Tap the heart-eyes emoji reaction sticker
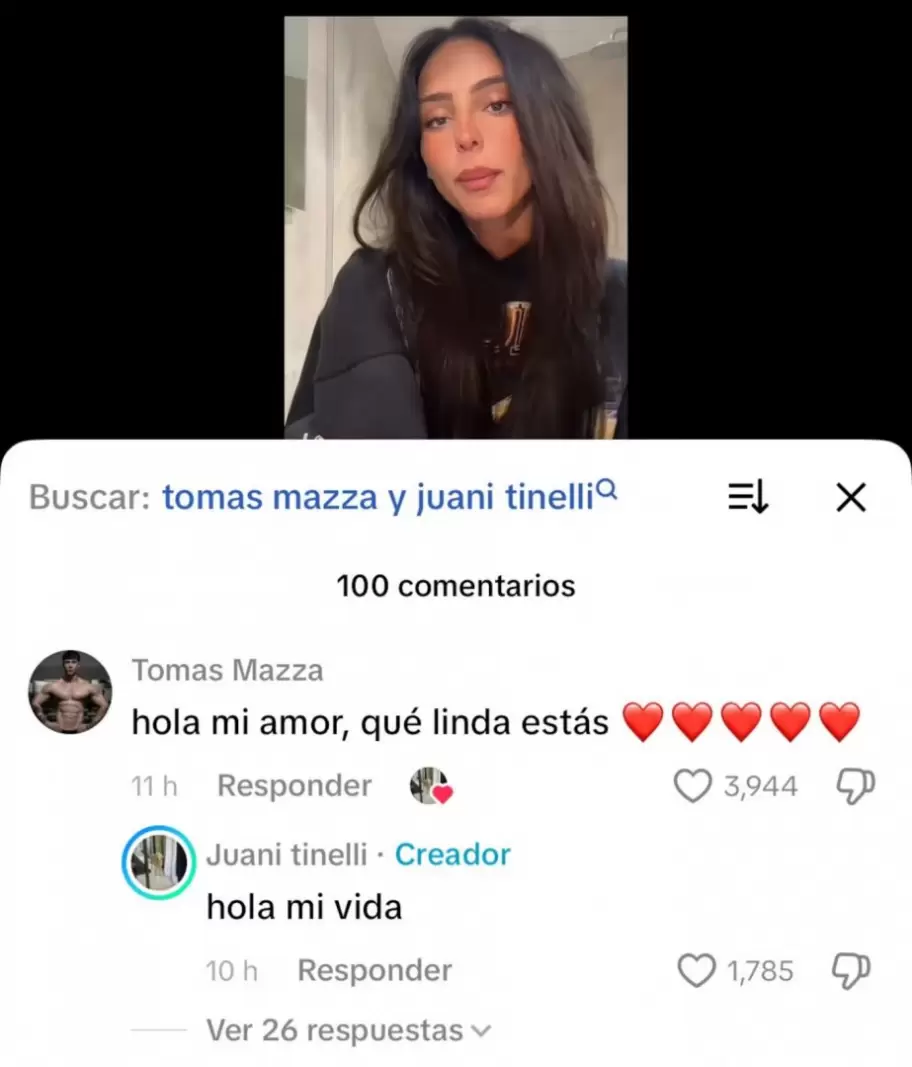Image resolution: width=912 pixels, height=1067 pixels. tap(430, 786)
